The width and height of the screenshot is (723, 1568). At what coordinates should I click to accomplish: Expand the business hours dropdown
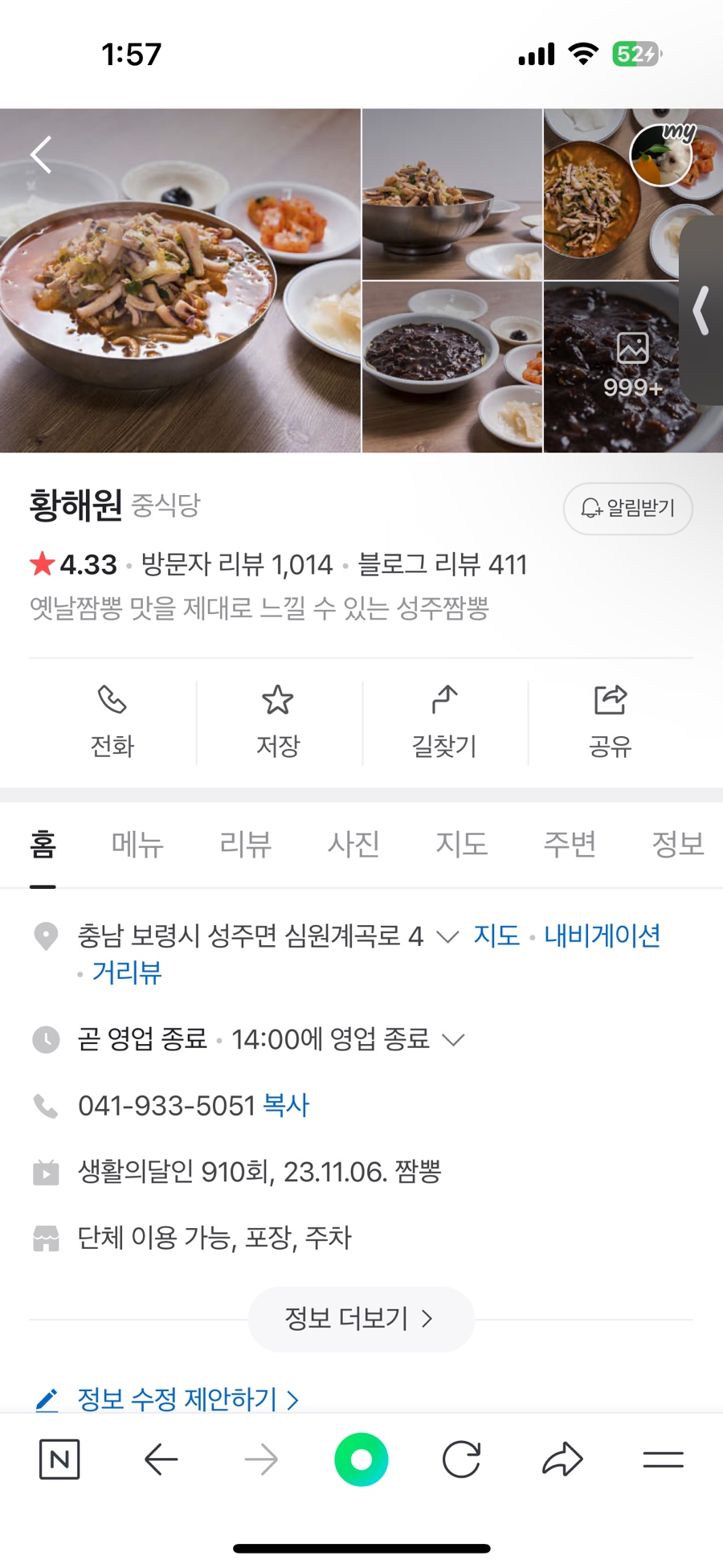coord(454,1039)
